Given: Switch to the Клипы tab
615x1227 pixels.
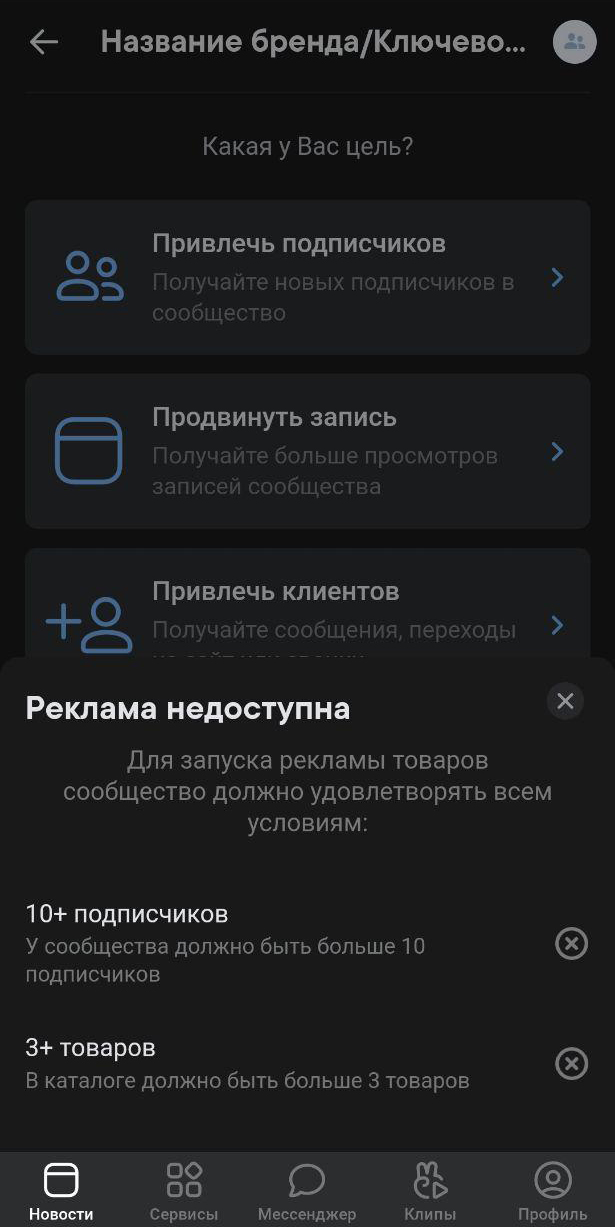Looking at the screenshot, I should (x=430, y=1191).
